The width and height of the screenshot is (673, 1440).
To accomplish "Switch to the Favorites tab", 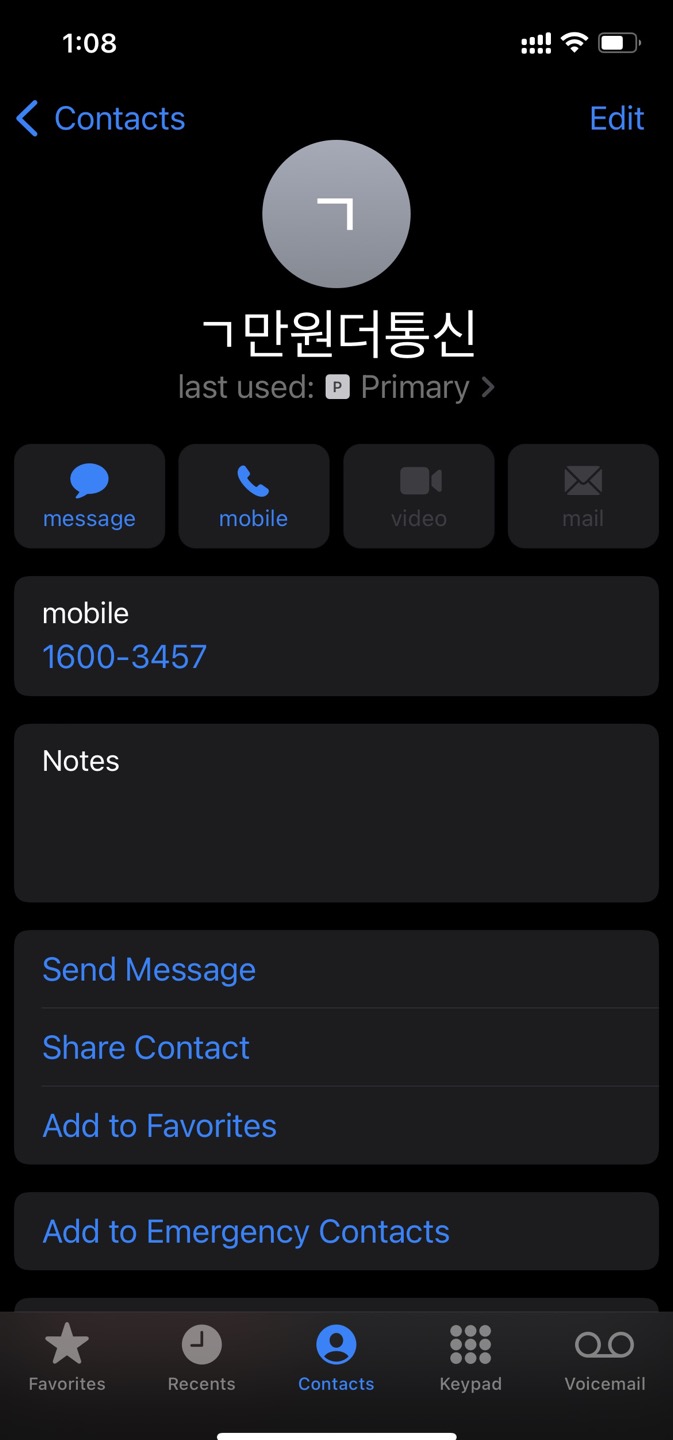I will (x=67, y=1357).
